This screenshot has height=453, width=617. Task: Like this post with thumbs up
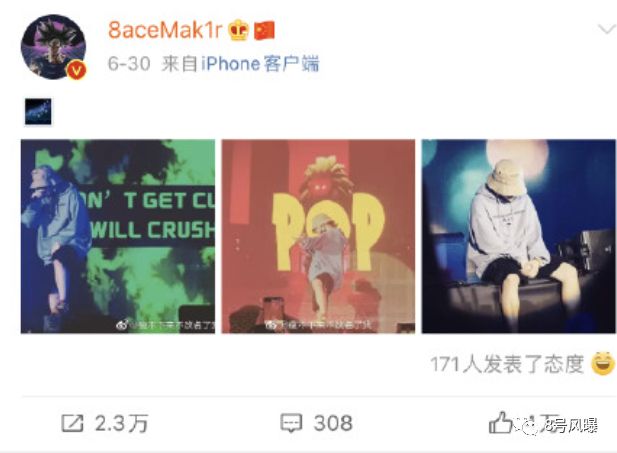(501, 423)
